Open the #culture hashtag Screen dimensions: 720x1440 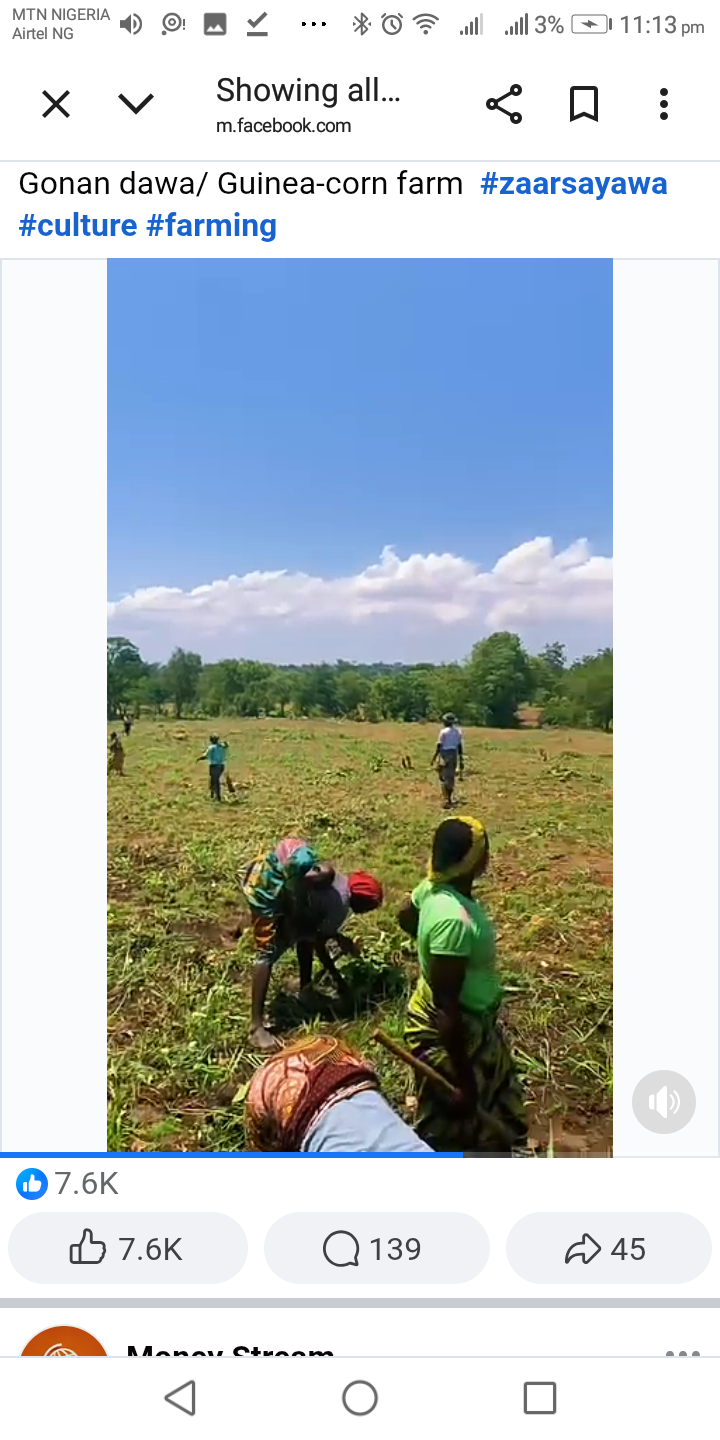click(78, 226)
